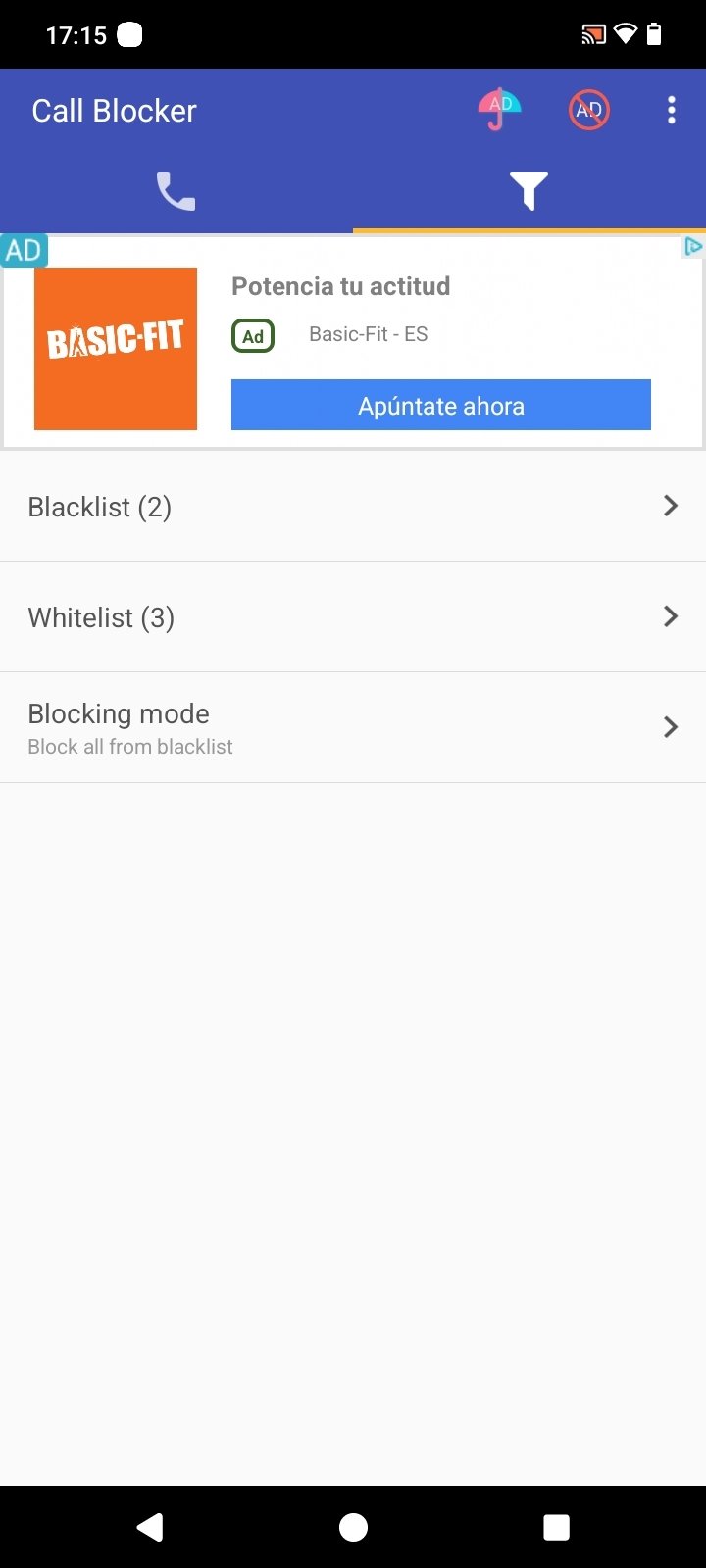The height and width of the screenshot is (1568, 706).
Task: Tap the remove ads icon
Action: 589,110
